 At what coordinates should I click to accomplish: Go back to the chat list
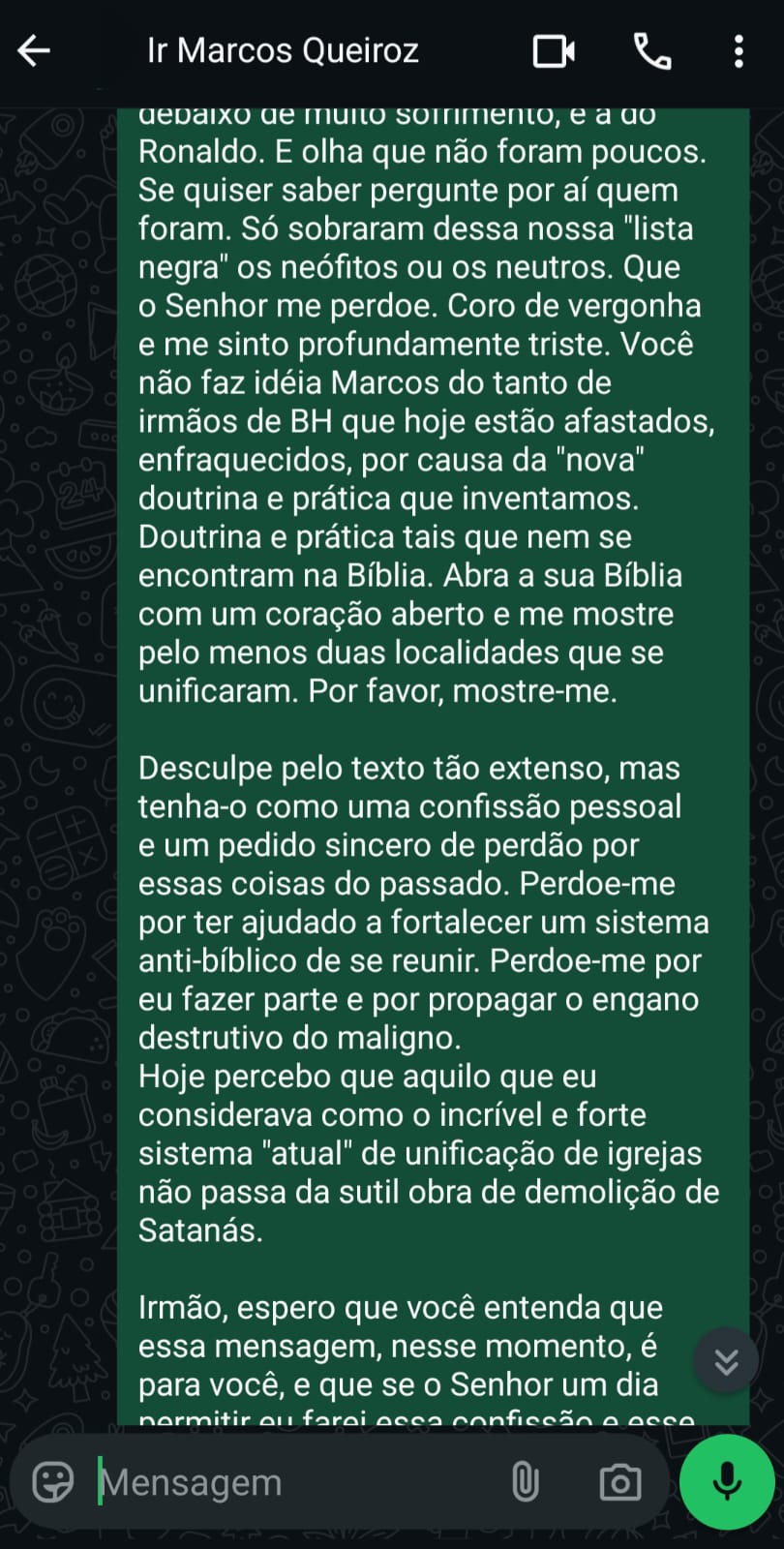pos(34,50)
